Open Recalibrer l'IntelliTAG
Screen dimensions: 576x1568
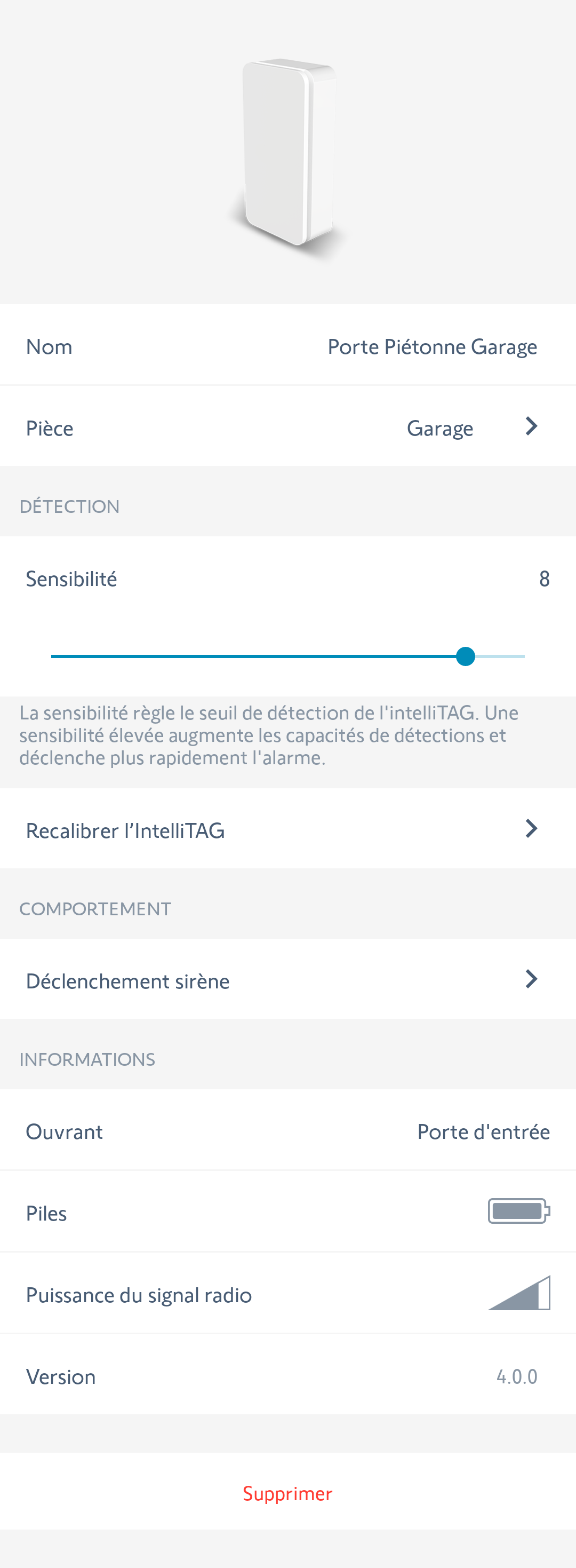tap(287, 830)
